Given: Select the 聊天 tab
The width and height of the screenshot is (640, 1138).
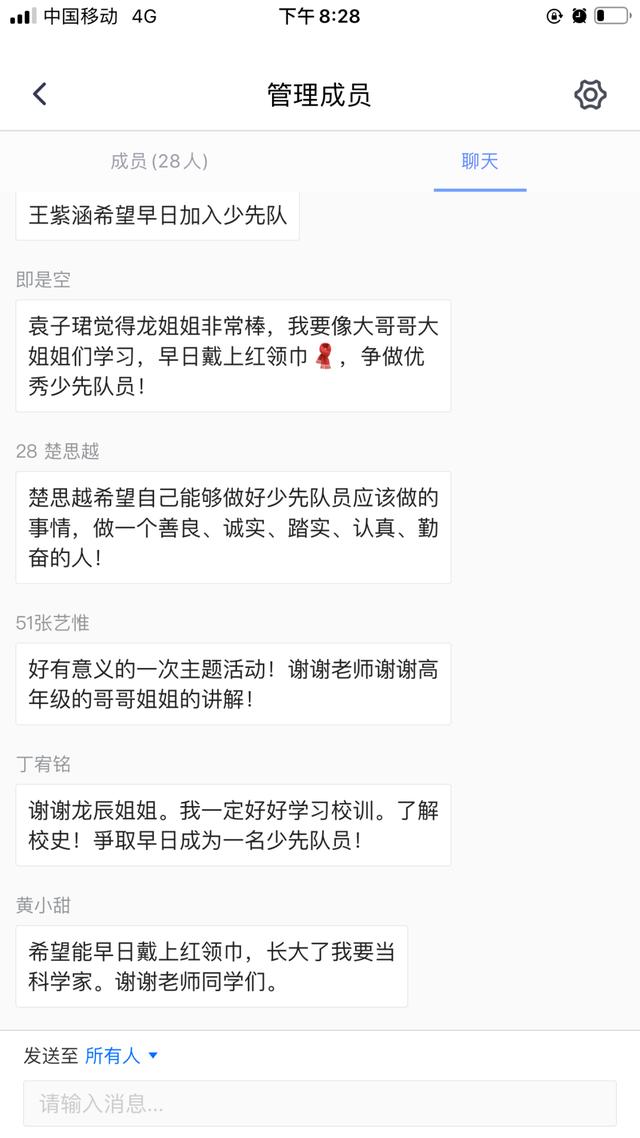Looking at the screenshot, I should [x=480, y=161].
